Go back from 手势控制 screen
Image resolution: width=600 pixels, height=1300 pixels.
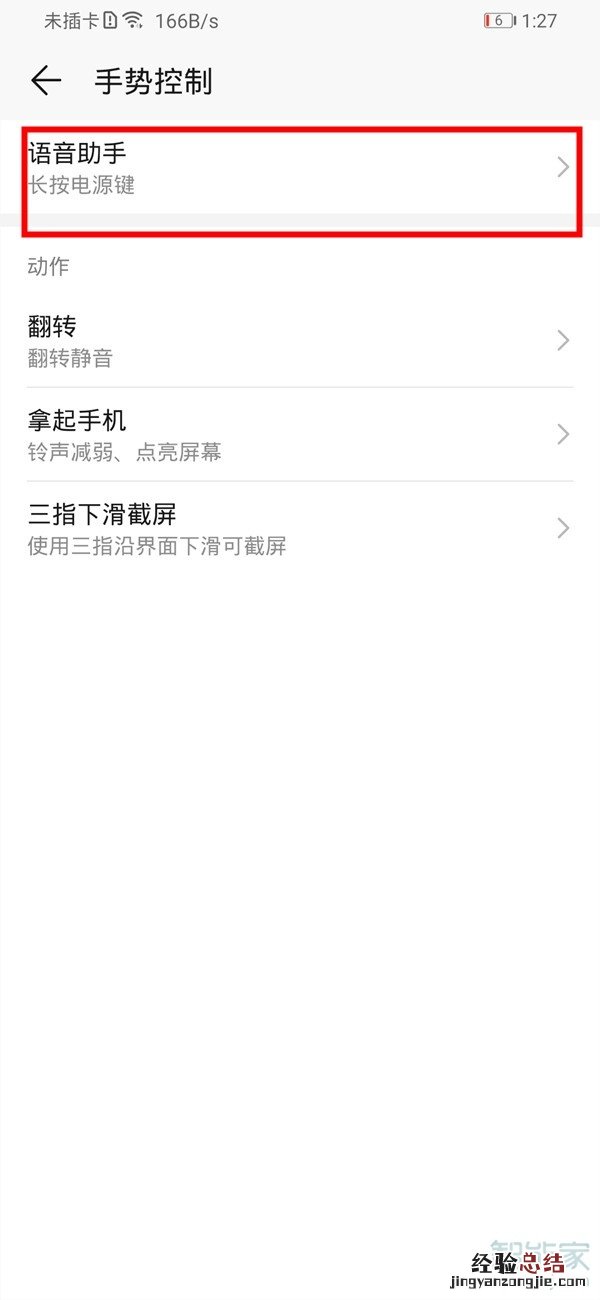46,81
